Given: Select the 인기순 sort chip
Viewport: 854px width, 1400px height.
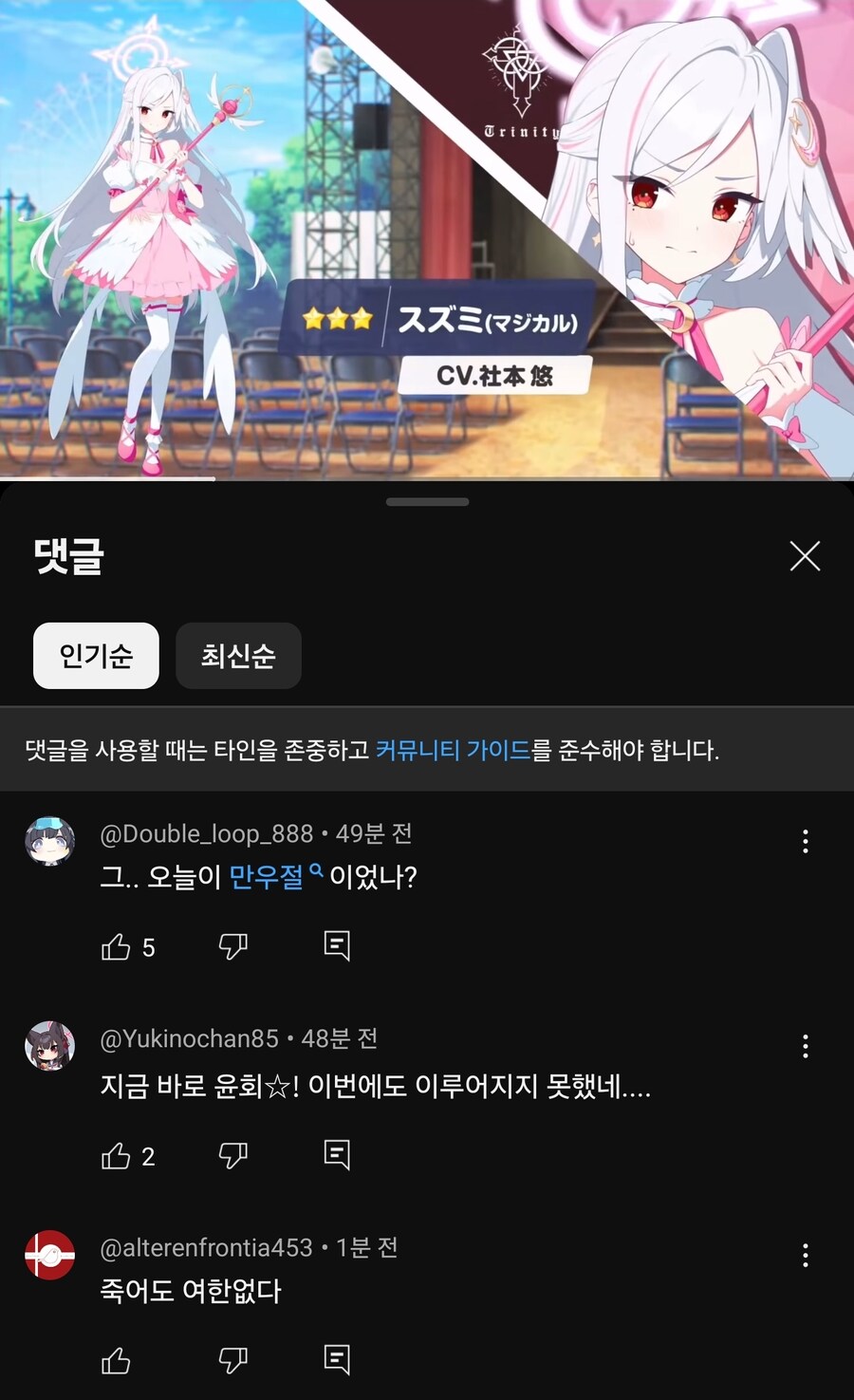Looking at the screenshot, I should point(96,656).
